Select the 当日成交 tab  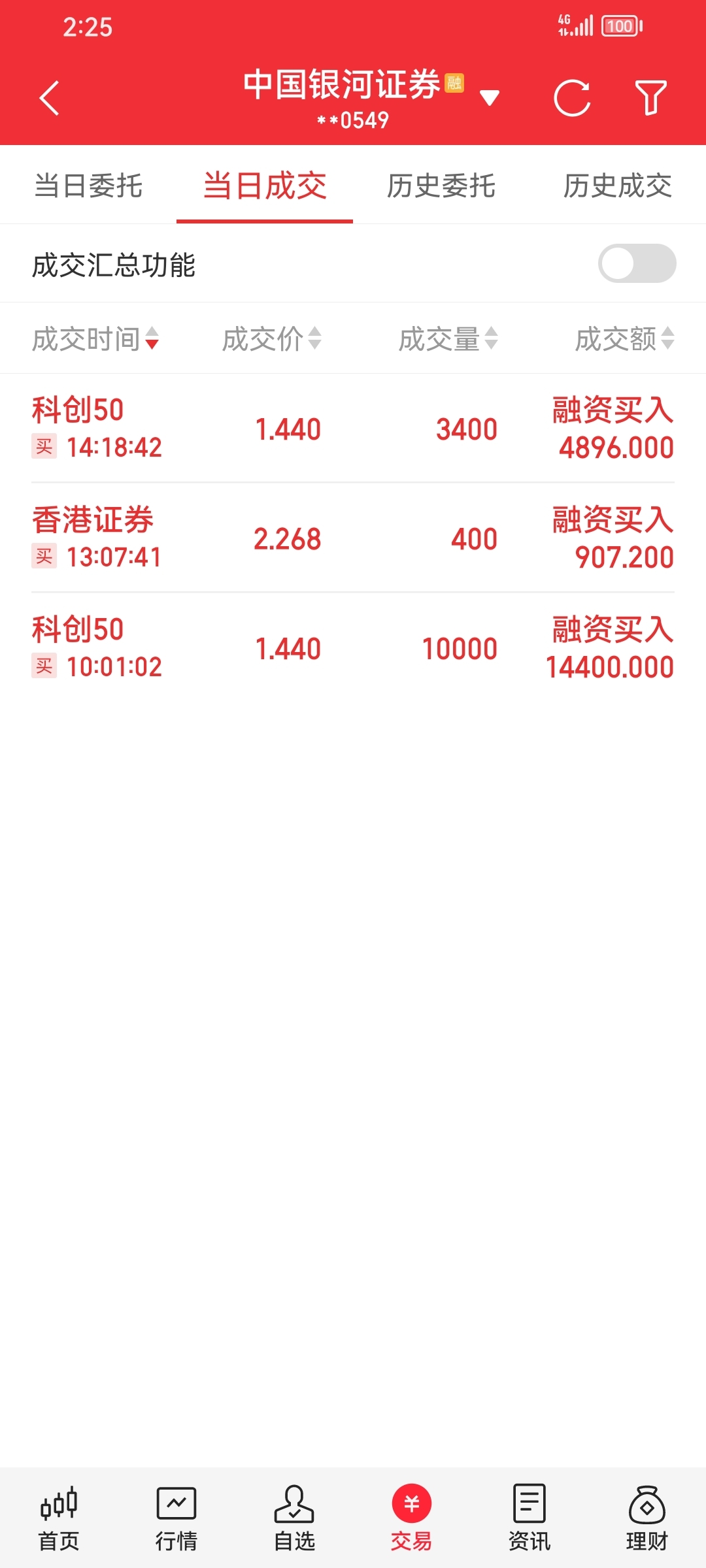tap(265, 186)
